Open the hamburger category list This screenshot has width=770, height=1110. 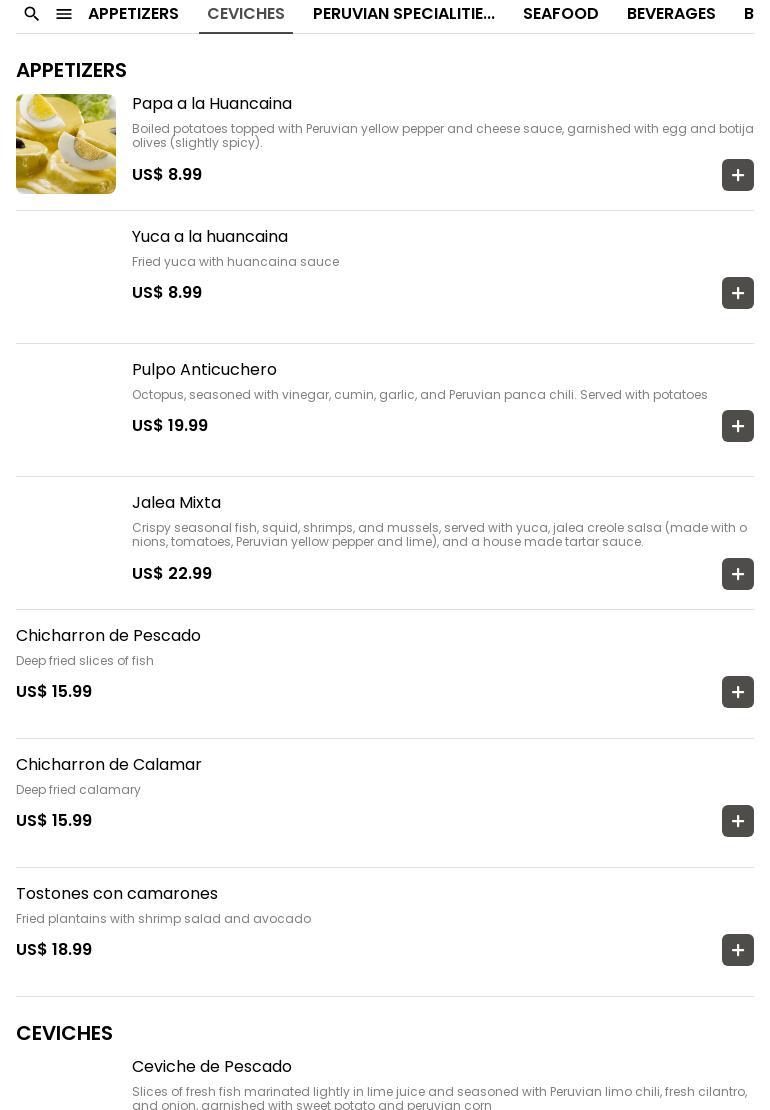tap(64, 14)
